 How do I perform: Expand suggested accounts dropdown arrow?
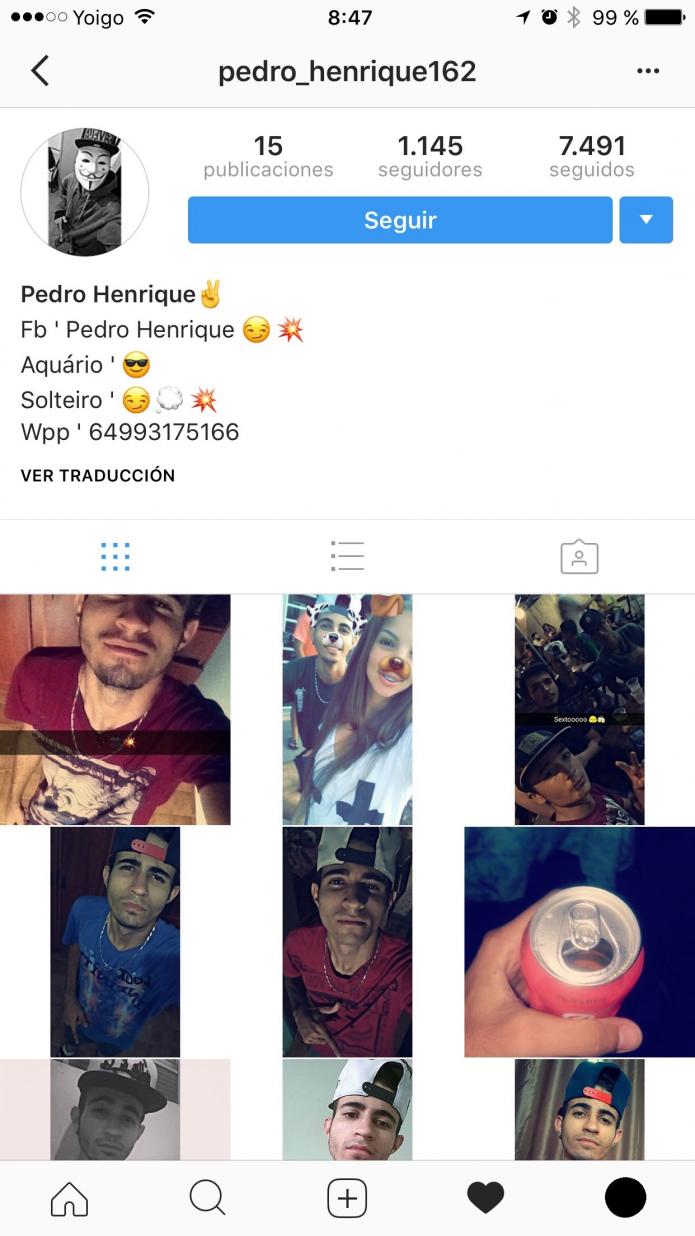click(x=646, y=220)
